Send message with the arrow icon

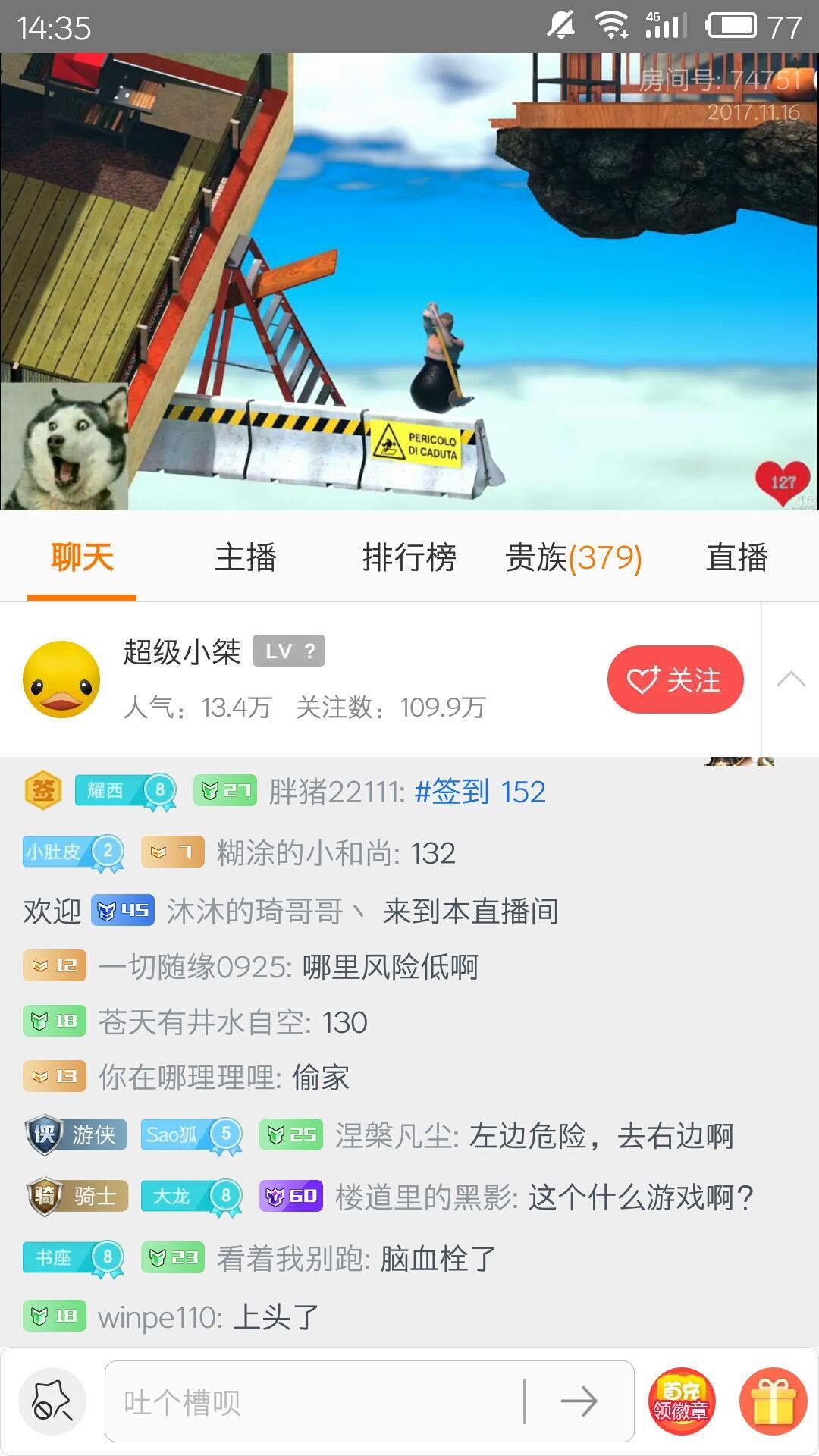tap(579, 1402)
